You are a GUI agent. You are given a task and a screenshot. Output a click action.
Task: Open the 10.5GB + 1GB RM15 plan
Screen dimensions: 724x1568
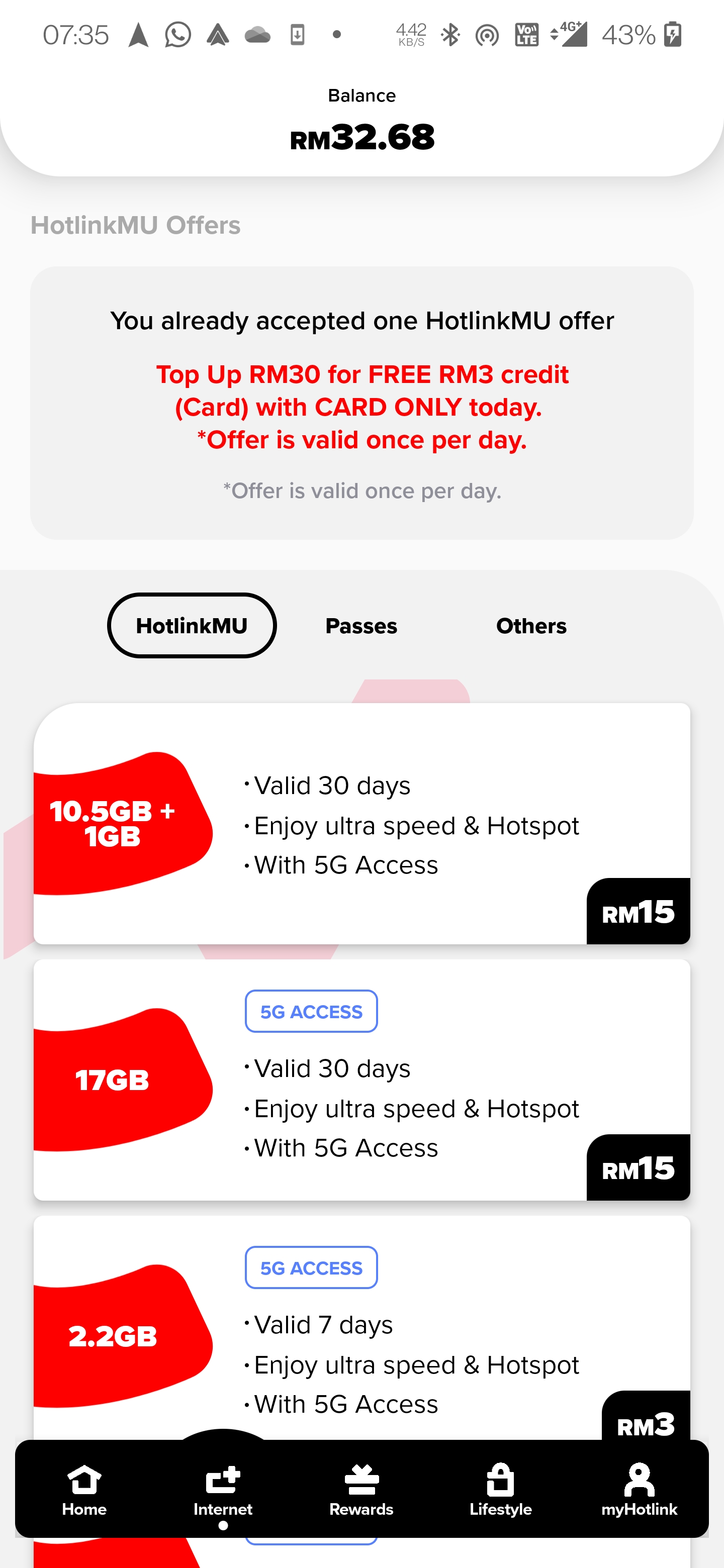coord(361,824)
